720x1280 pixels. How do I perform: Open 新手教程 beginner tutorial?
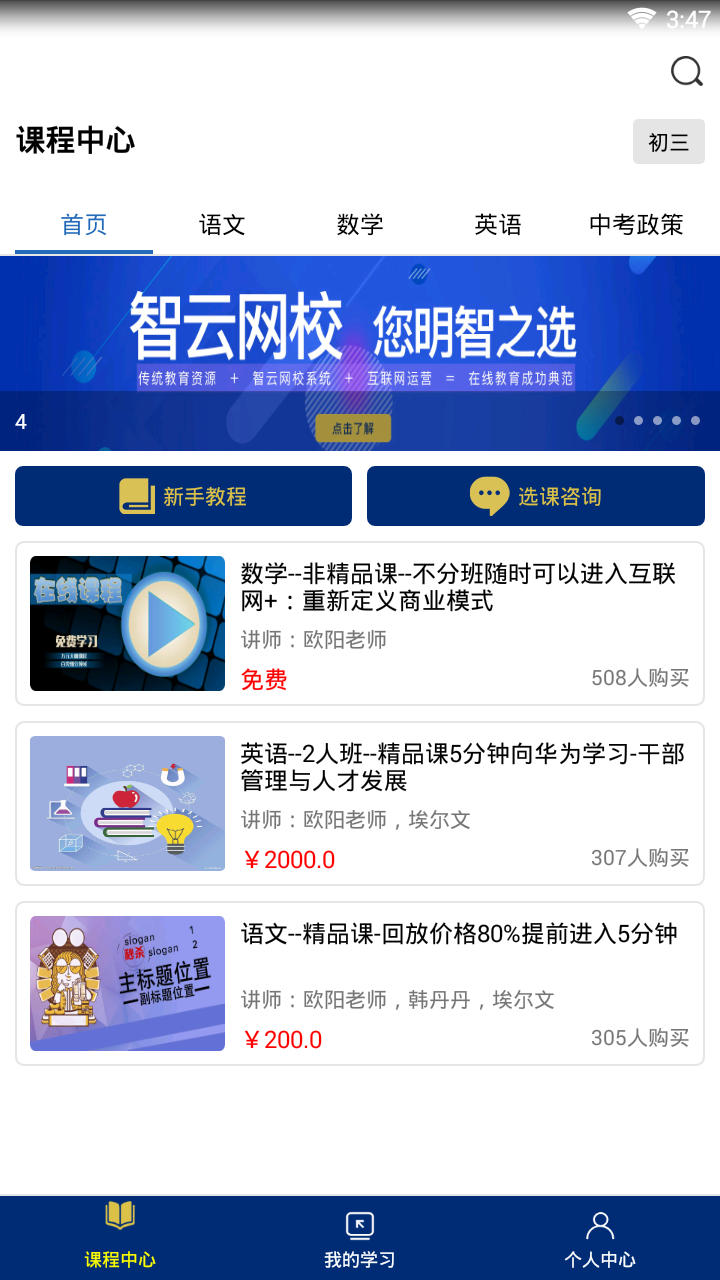pos(184,496)
